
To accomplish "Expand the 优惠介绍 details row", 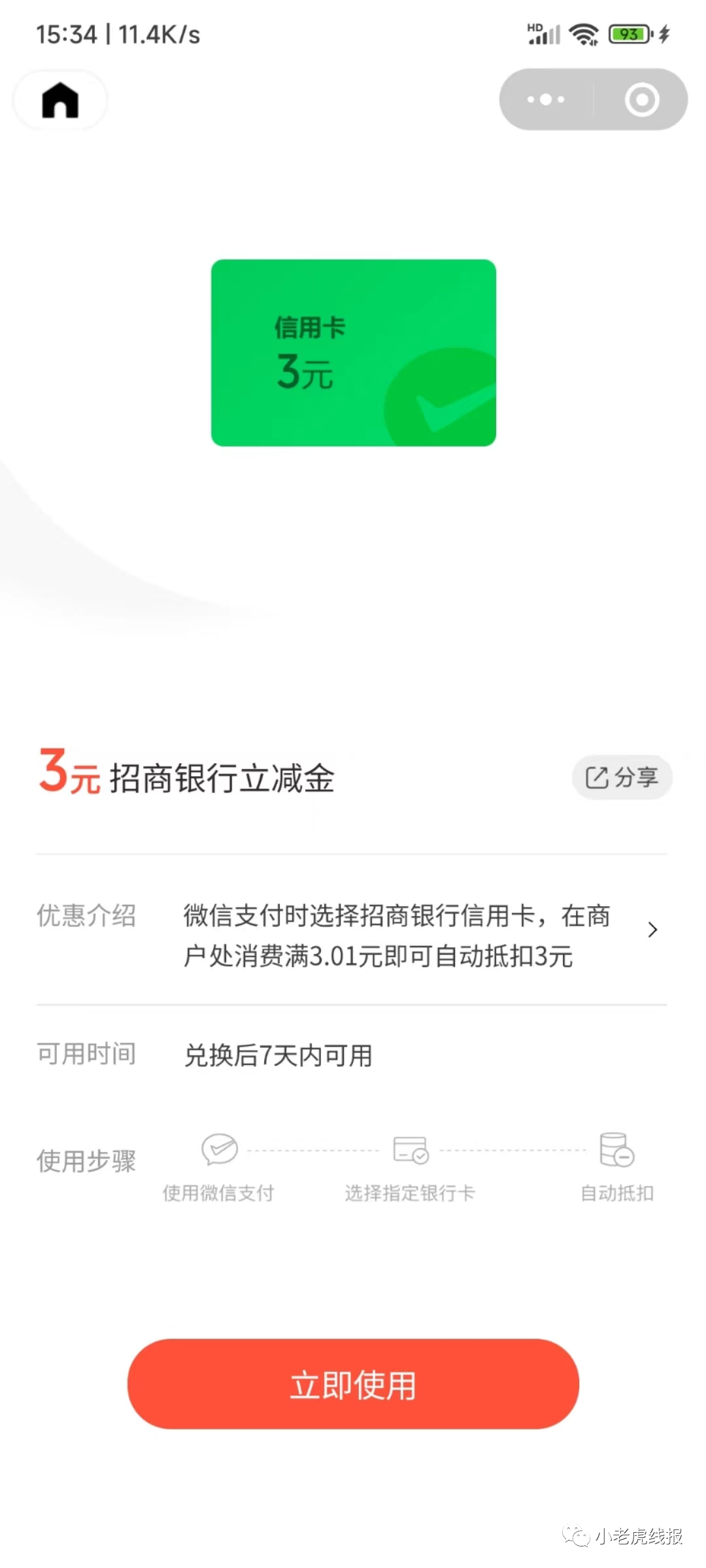I will tap(652, 930).
